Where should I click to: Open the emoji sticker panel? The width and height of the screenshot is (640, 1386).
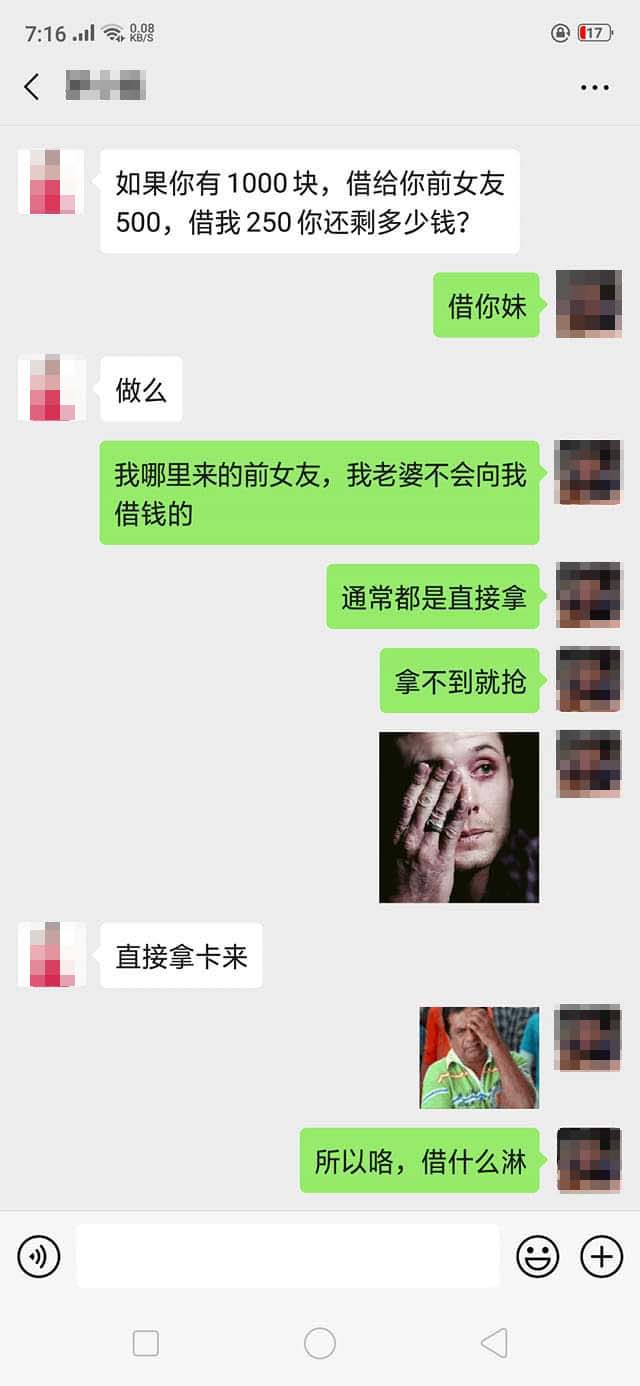coord(537,1256)
